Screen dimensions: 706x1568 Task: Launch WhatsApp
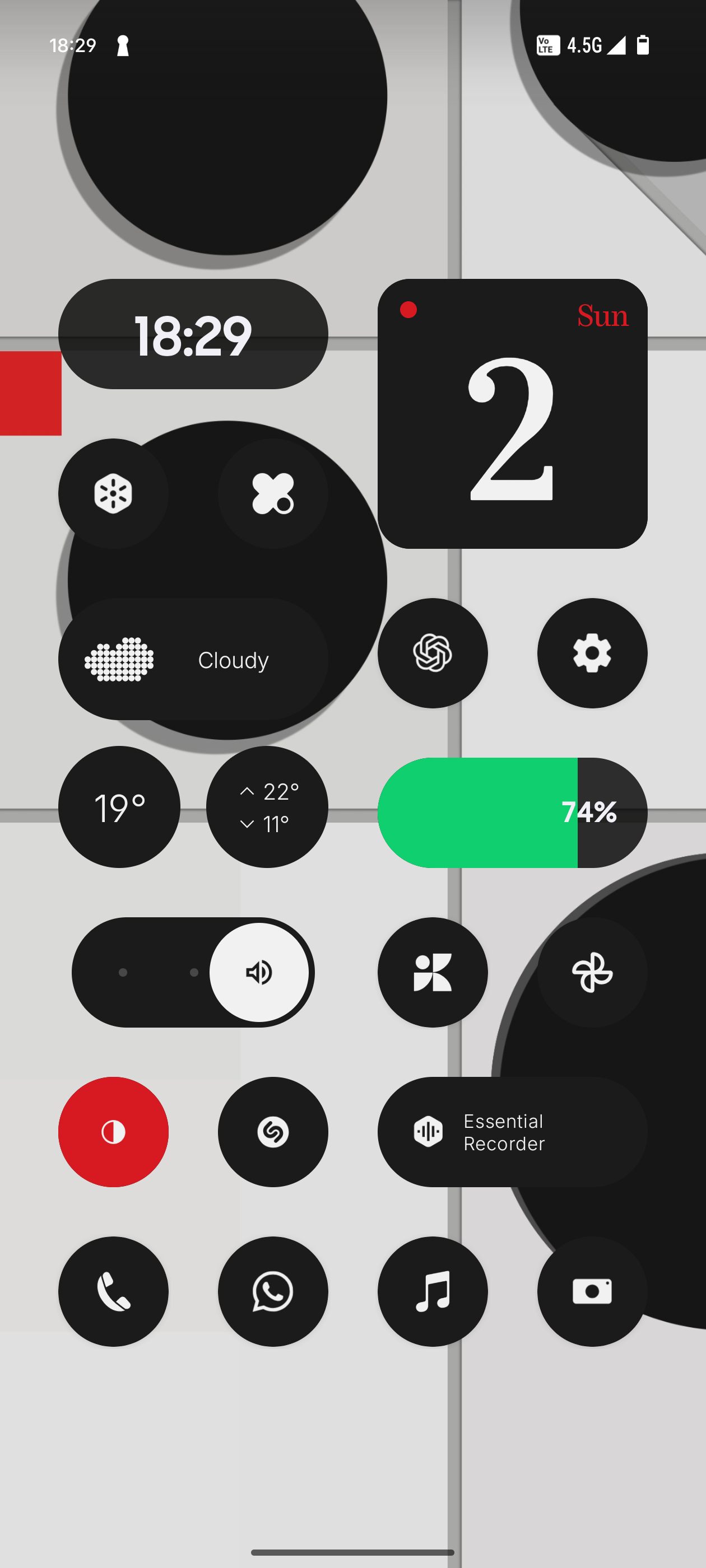(x=272, y=1291)
